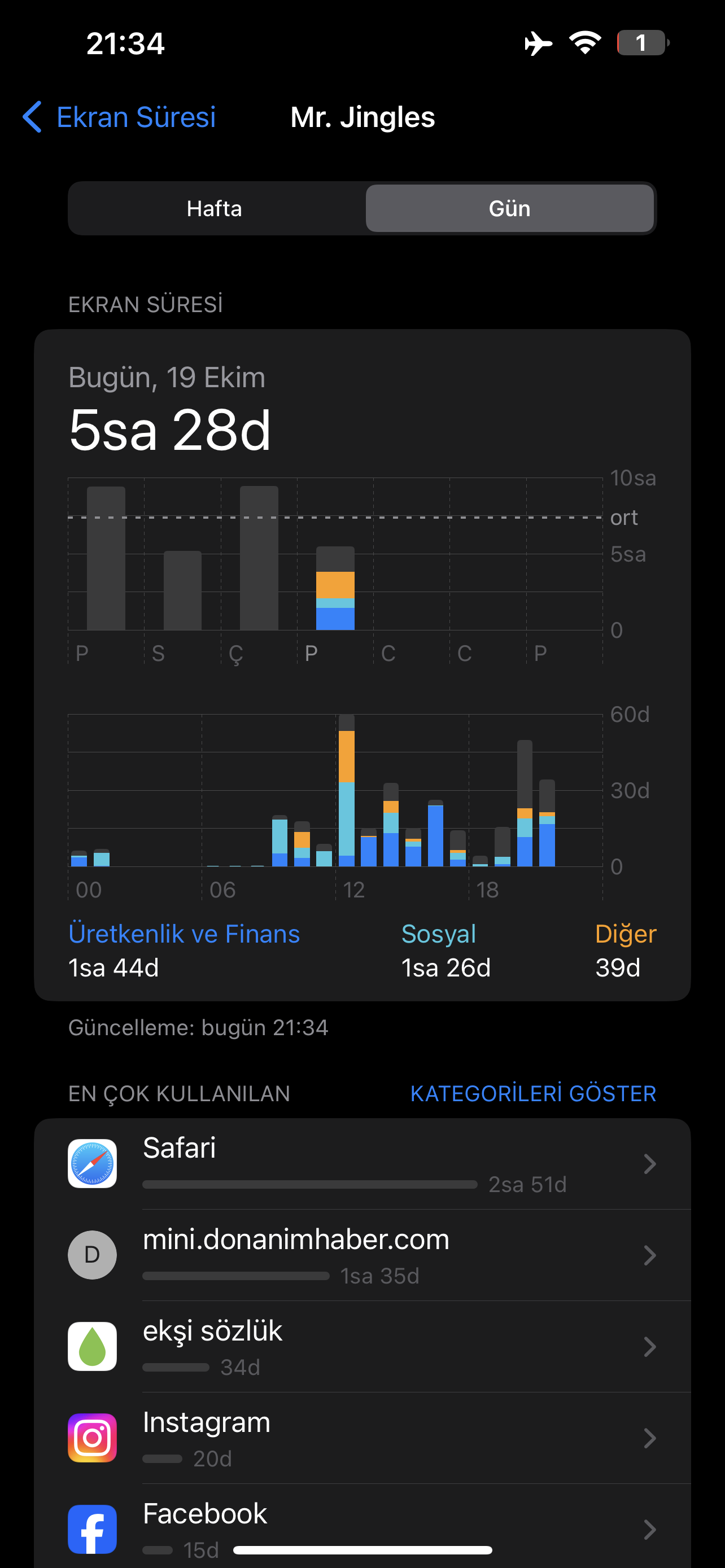Switch to the Hafta segment
725x1568 pixels.
tap(215, 208)
